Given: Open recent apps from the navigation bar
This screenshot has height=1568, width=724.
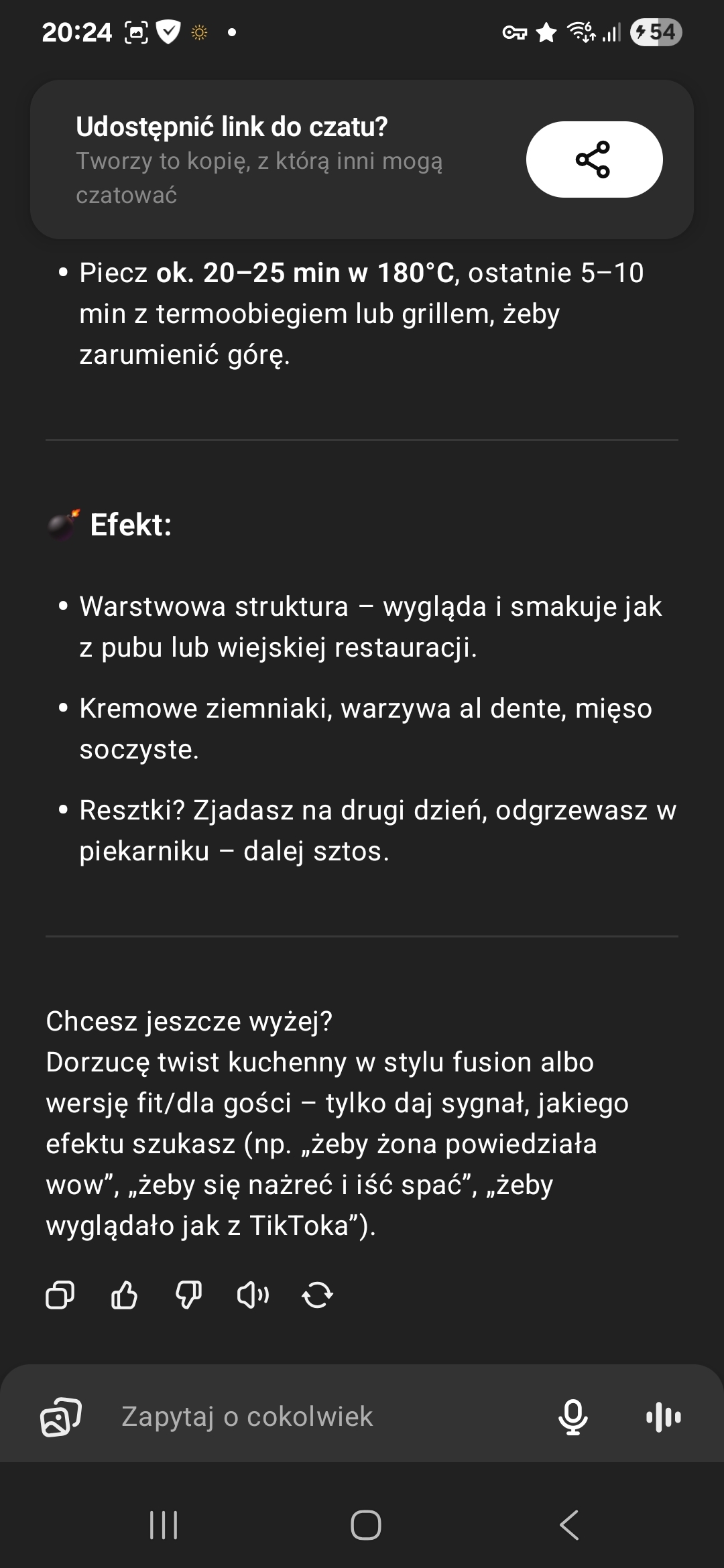Looking at the screenshot, I should click(164, 1525).
